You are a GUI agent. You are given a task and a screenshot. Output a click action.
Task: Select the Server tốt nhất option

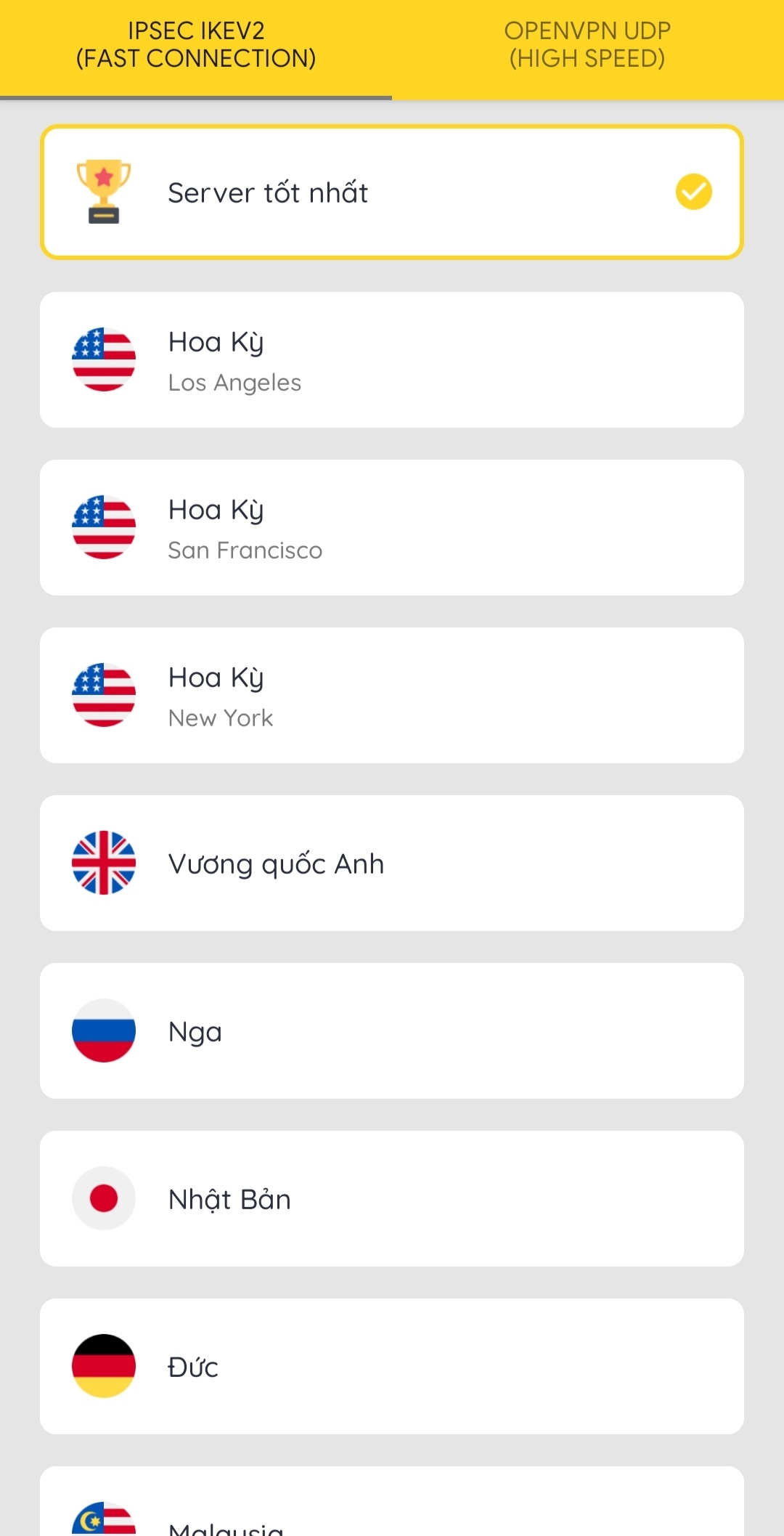pyautogui.click(x=392, y=192)
